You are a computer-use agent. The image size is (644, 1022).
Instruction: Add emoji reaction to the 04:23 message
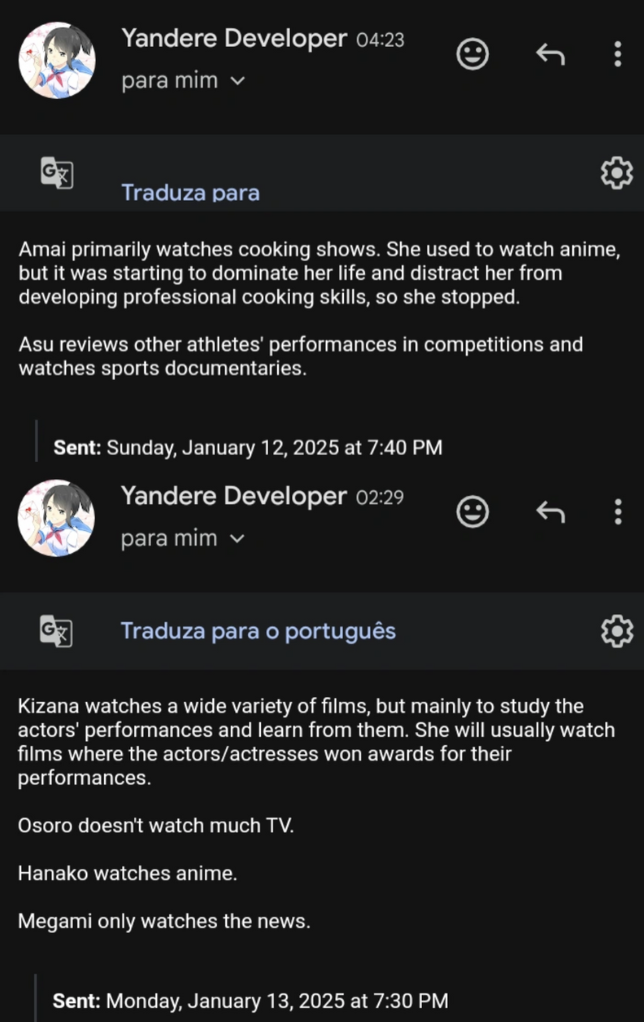(x=473, y=54)
